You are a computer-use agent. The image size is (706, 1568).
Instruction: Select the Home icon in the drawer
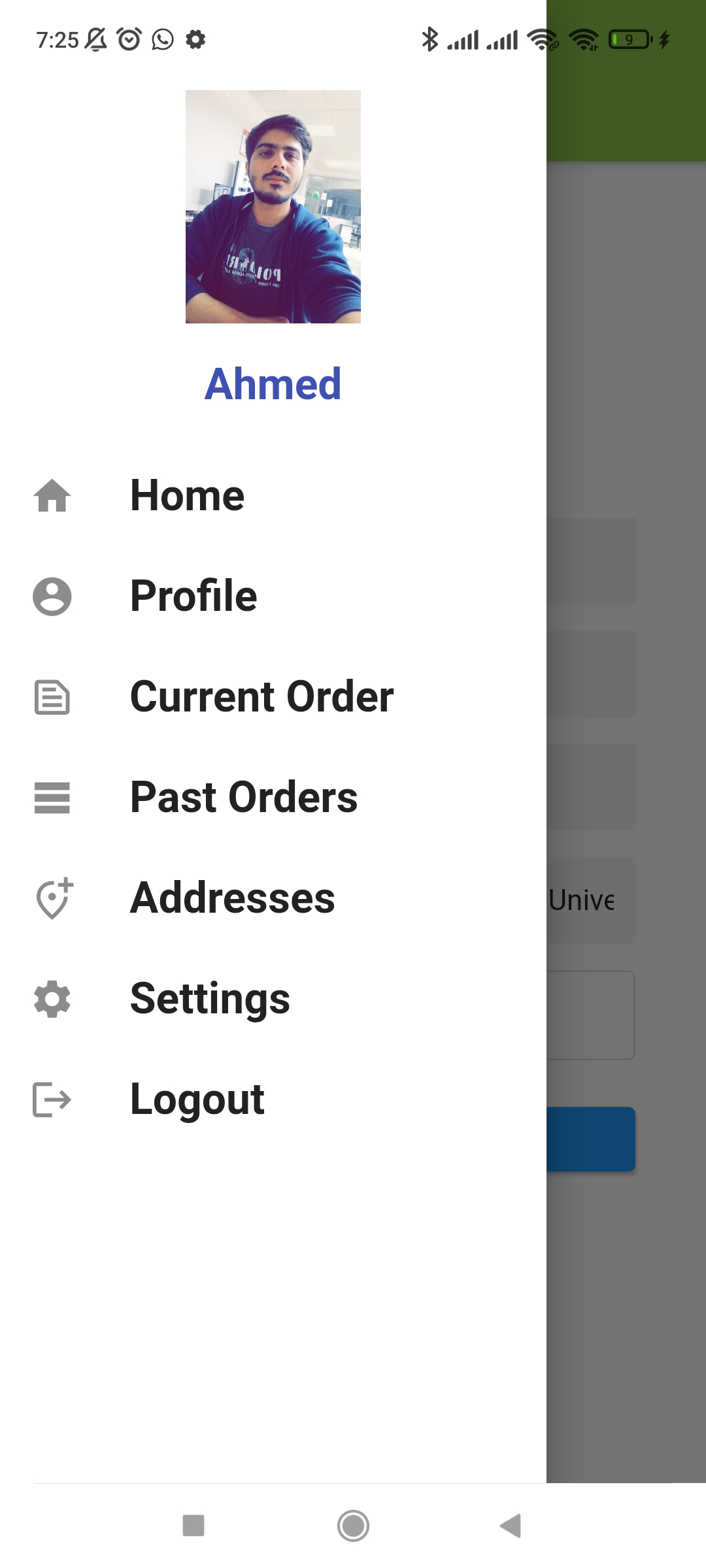pos(51,496)
